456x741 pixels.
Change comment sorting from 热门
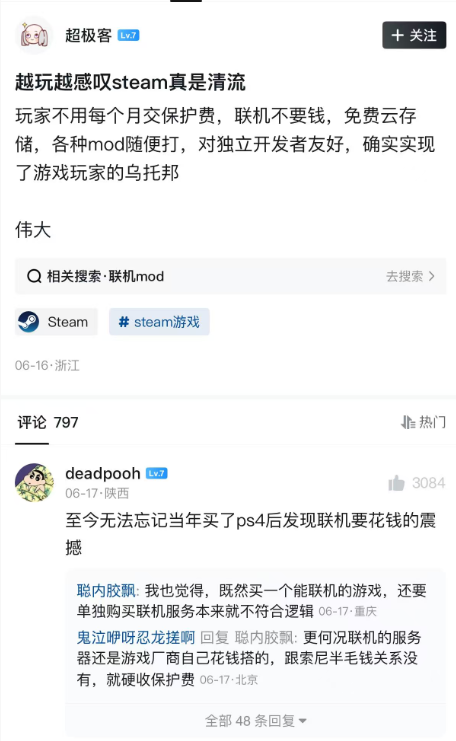click(423, 422)
